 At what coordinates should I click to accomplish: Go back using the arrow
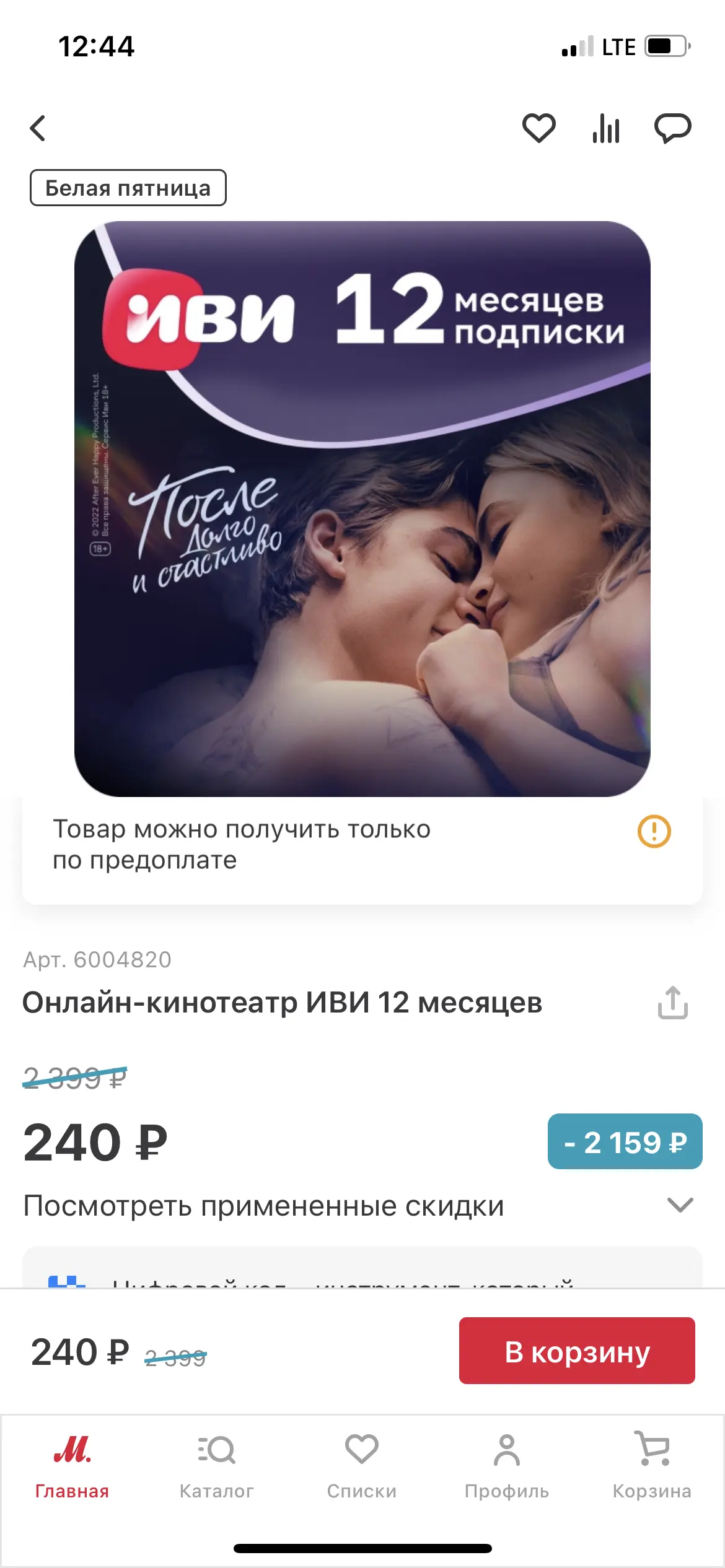[38, 128]
